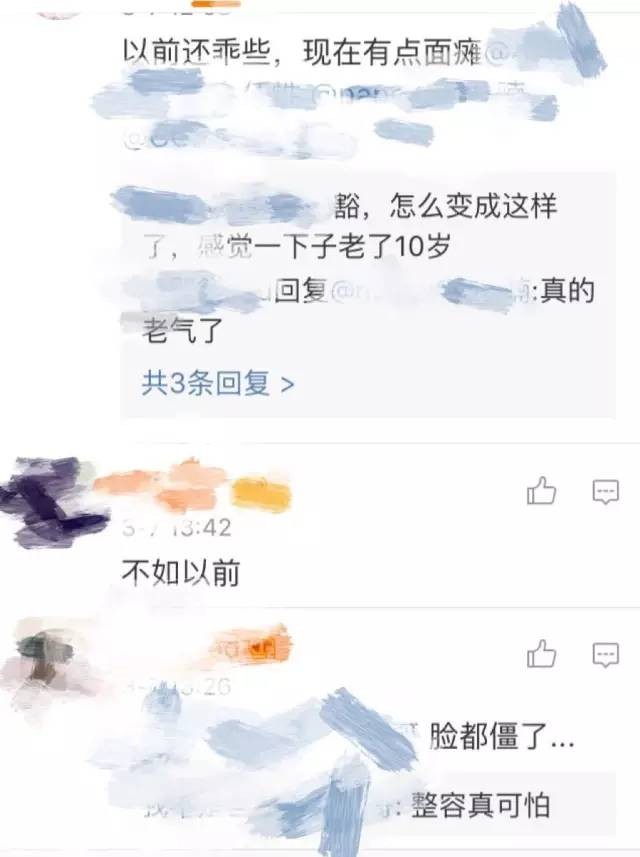This screenshot has width=640, height=857.
Task: Like the comment 不如以前
Action: click(542, 491)
